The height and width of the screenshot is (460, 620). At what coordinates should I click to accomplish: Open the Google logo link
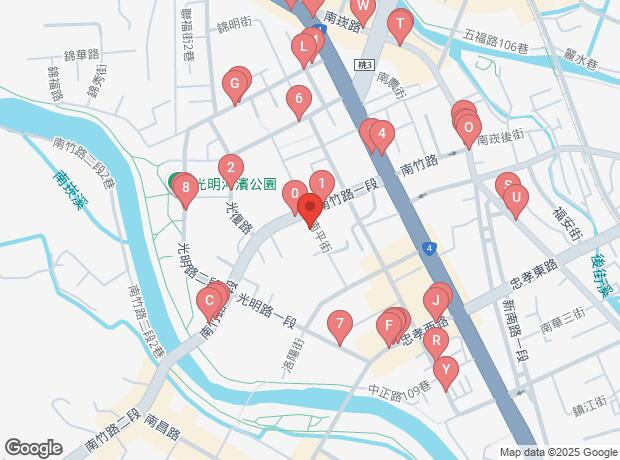point(32,448)
